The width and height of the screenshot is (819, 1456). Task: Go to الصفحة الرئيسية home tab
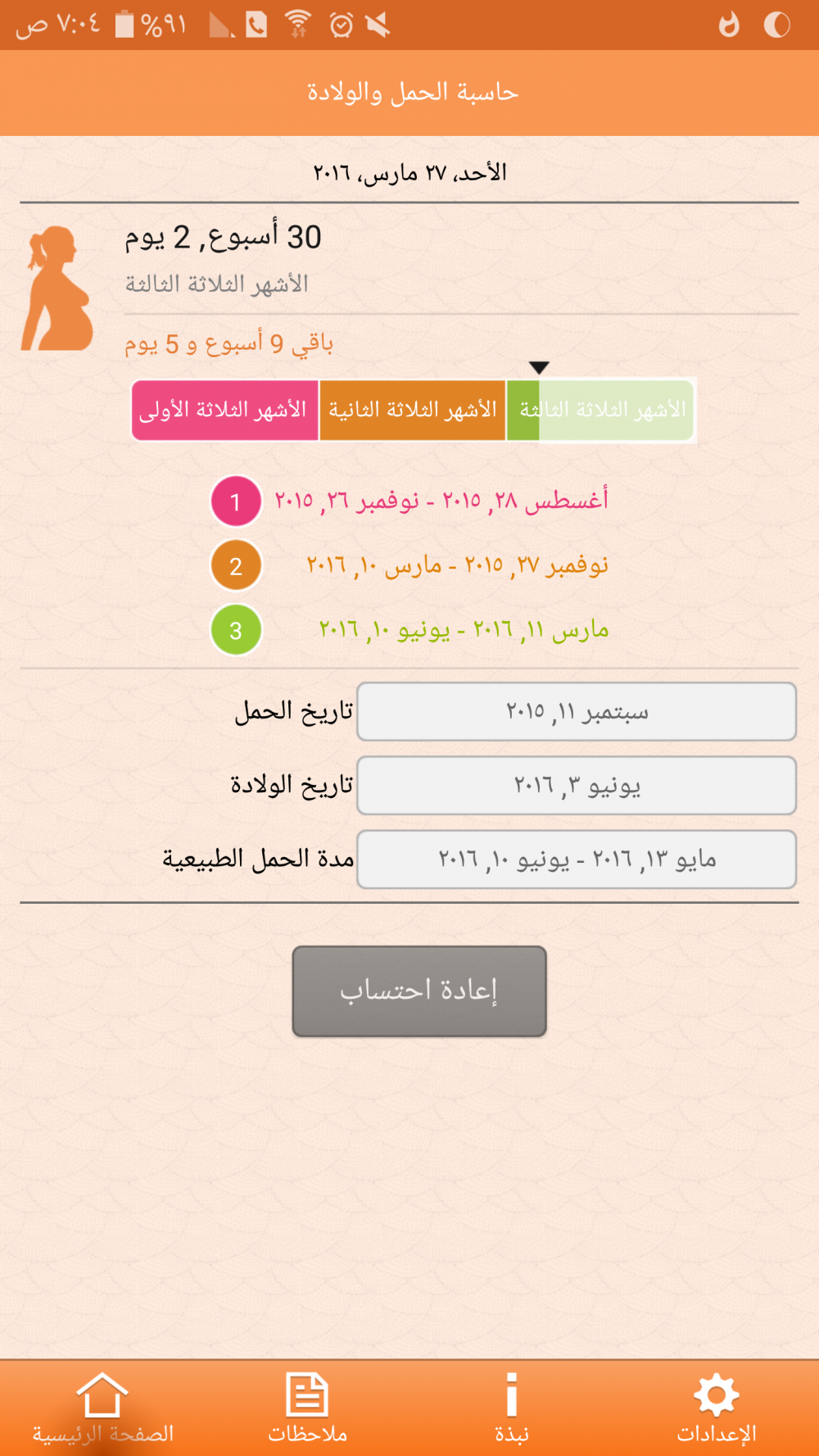point(102,1408)
